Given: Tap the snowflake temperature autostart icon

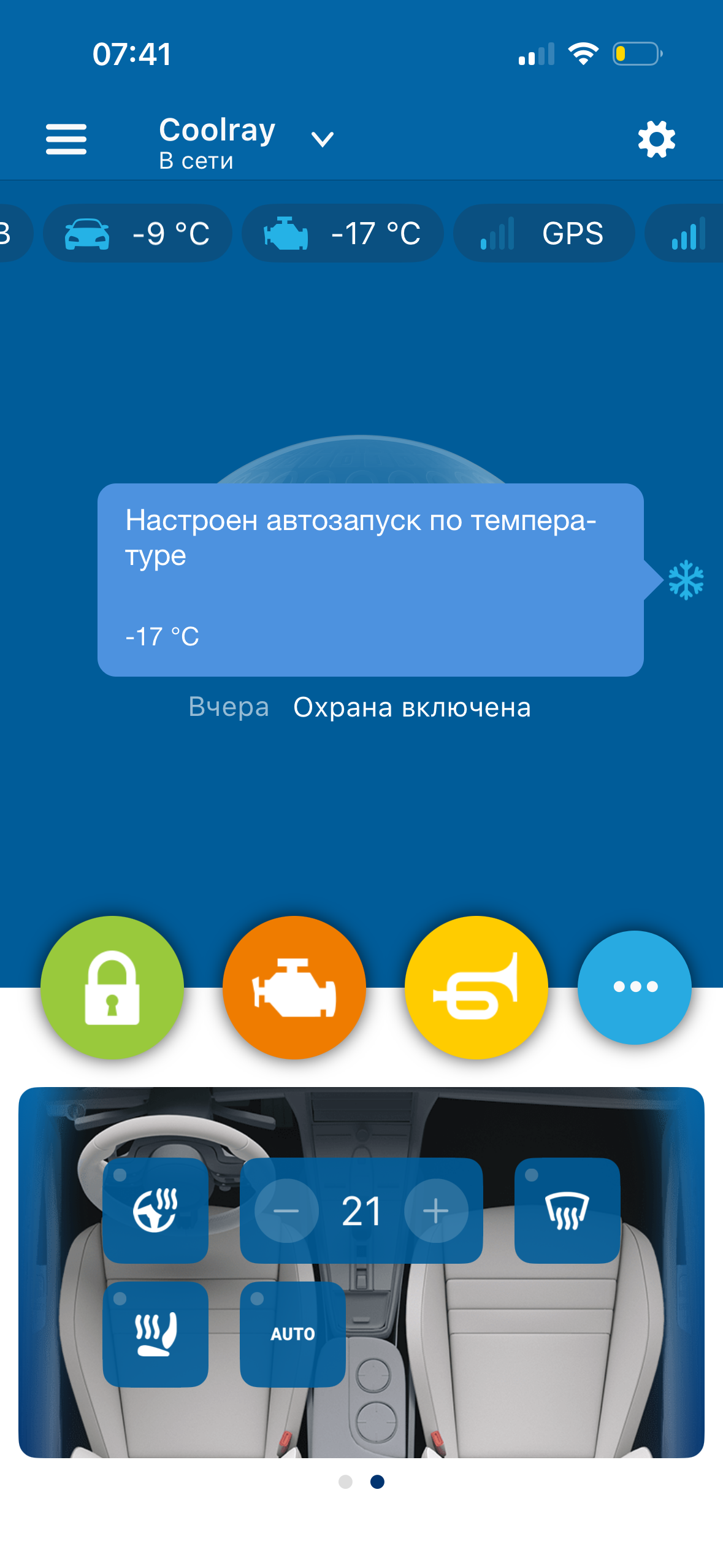Looking at the screenshot, I should [x=686, y=580].
